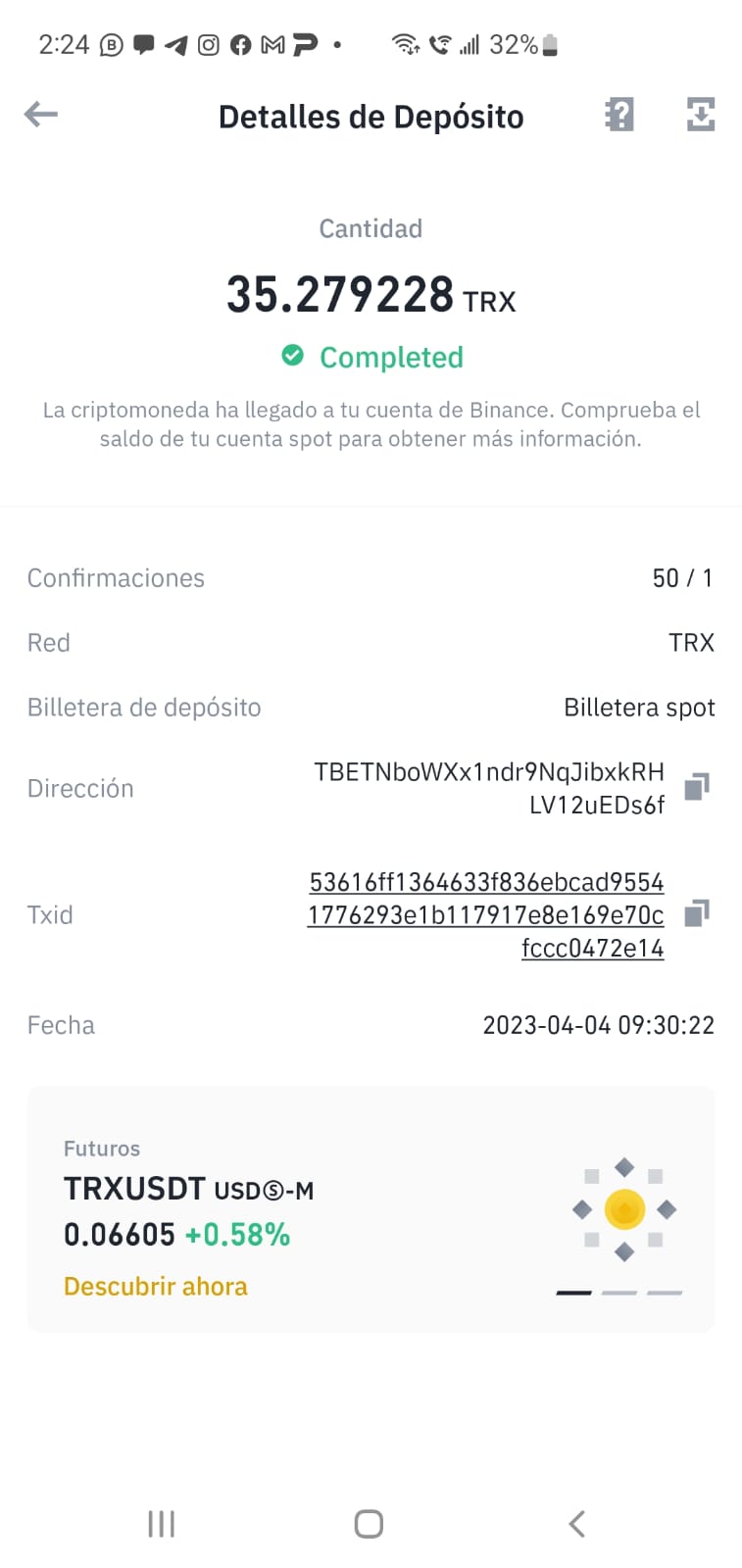
Task: Open the underlined Txid transaction link
Action: pos(486,914)
